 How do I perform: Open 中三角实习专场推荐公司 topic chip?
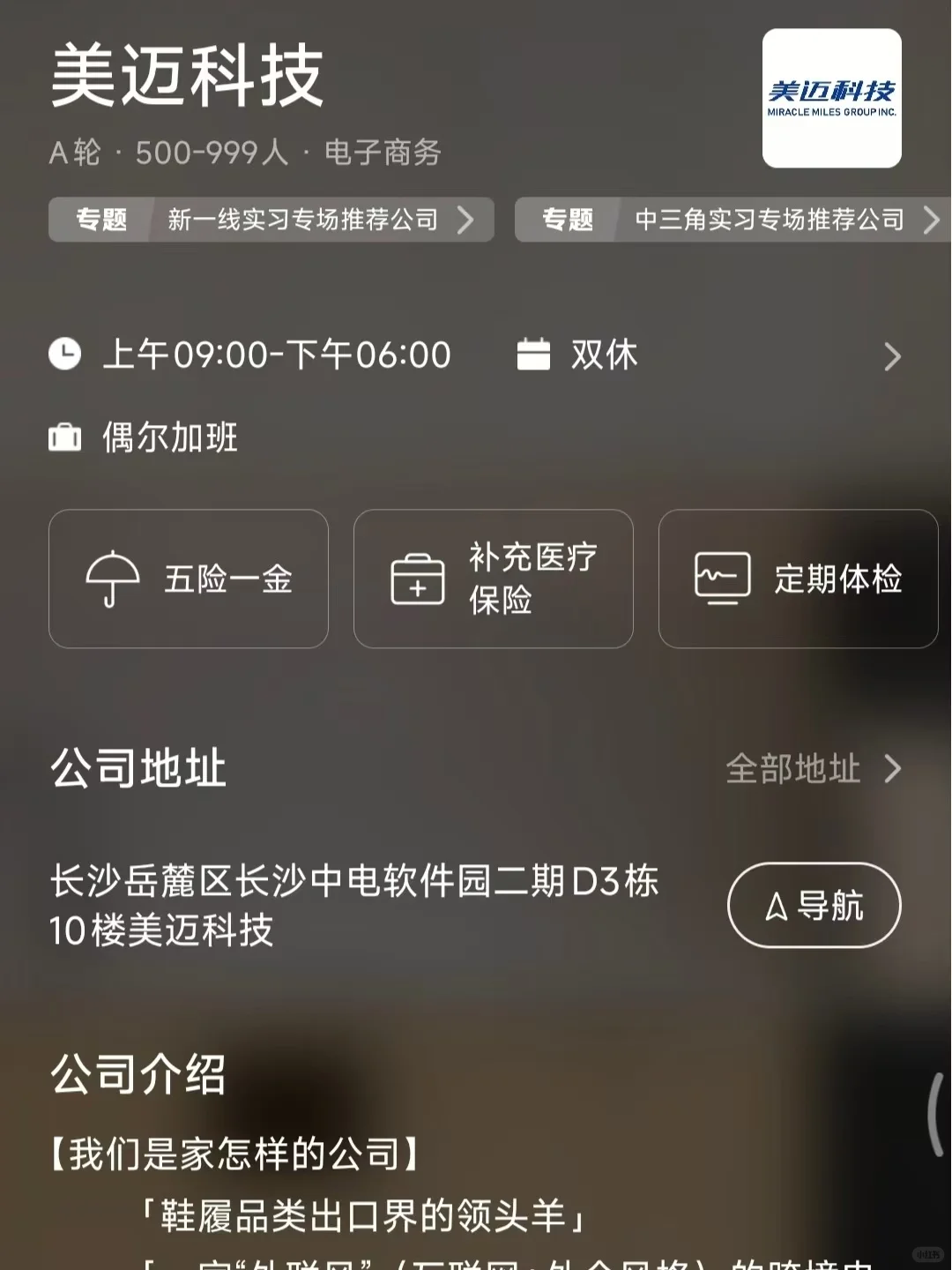point(733,220)
